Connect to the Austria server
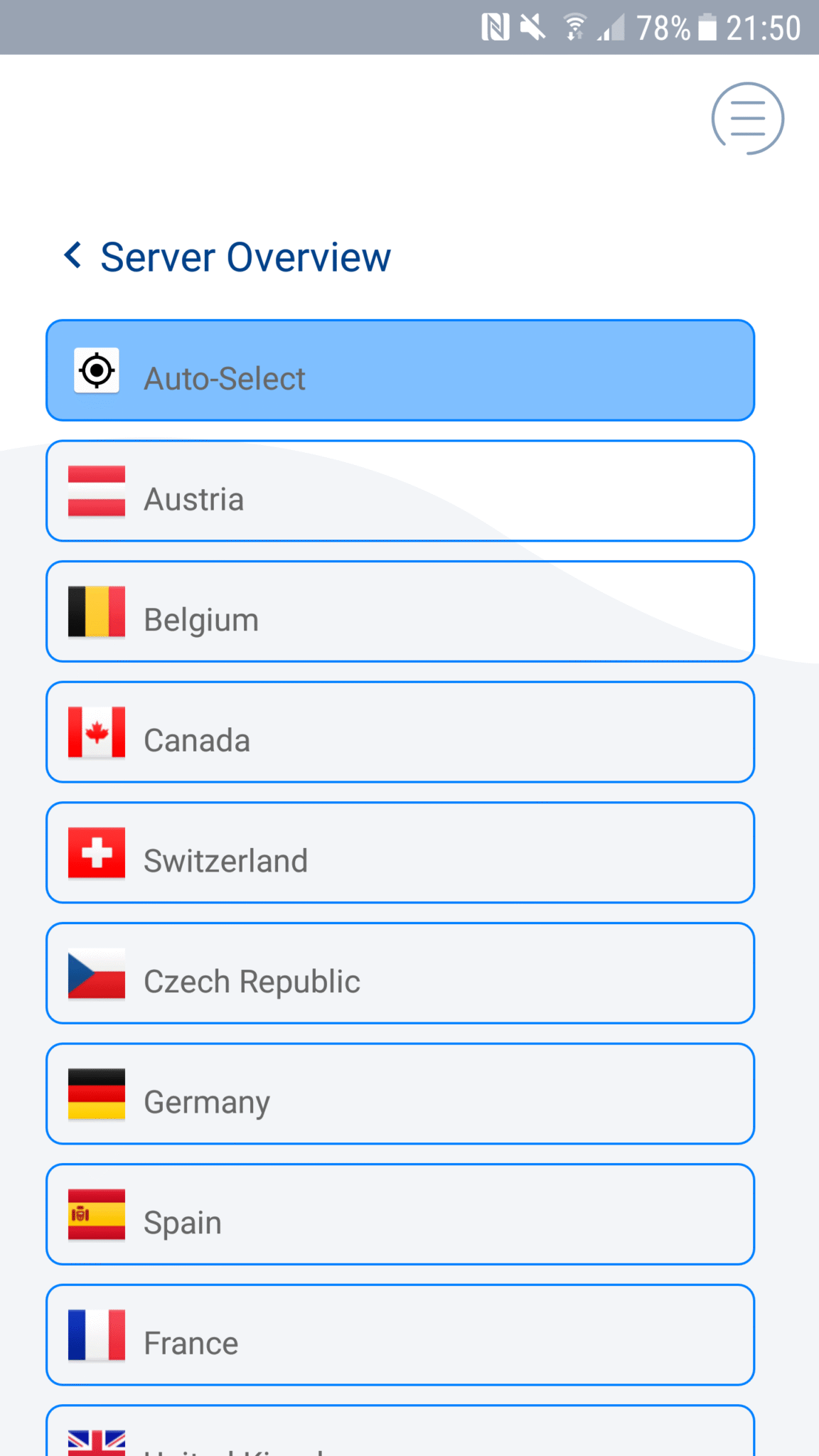819x1456 pixels. point(400,491)
